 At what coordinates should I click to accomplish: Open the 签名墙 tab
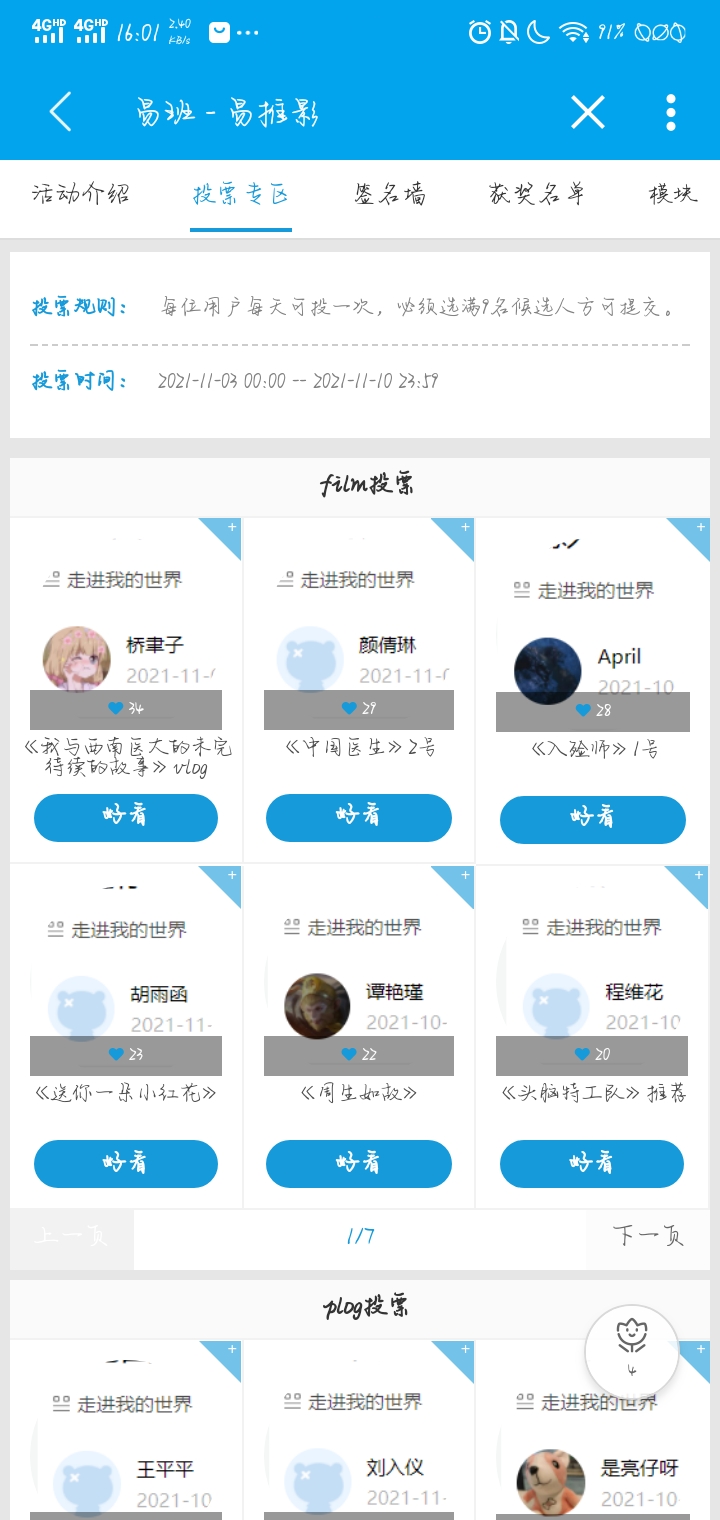(x=390, y=194)
